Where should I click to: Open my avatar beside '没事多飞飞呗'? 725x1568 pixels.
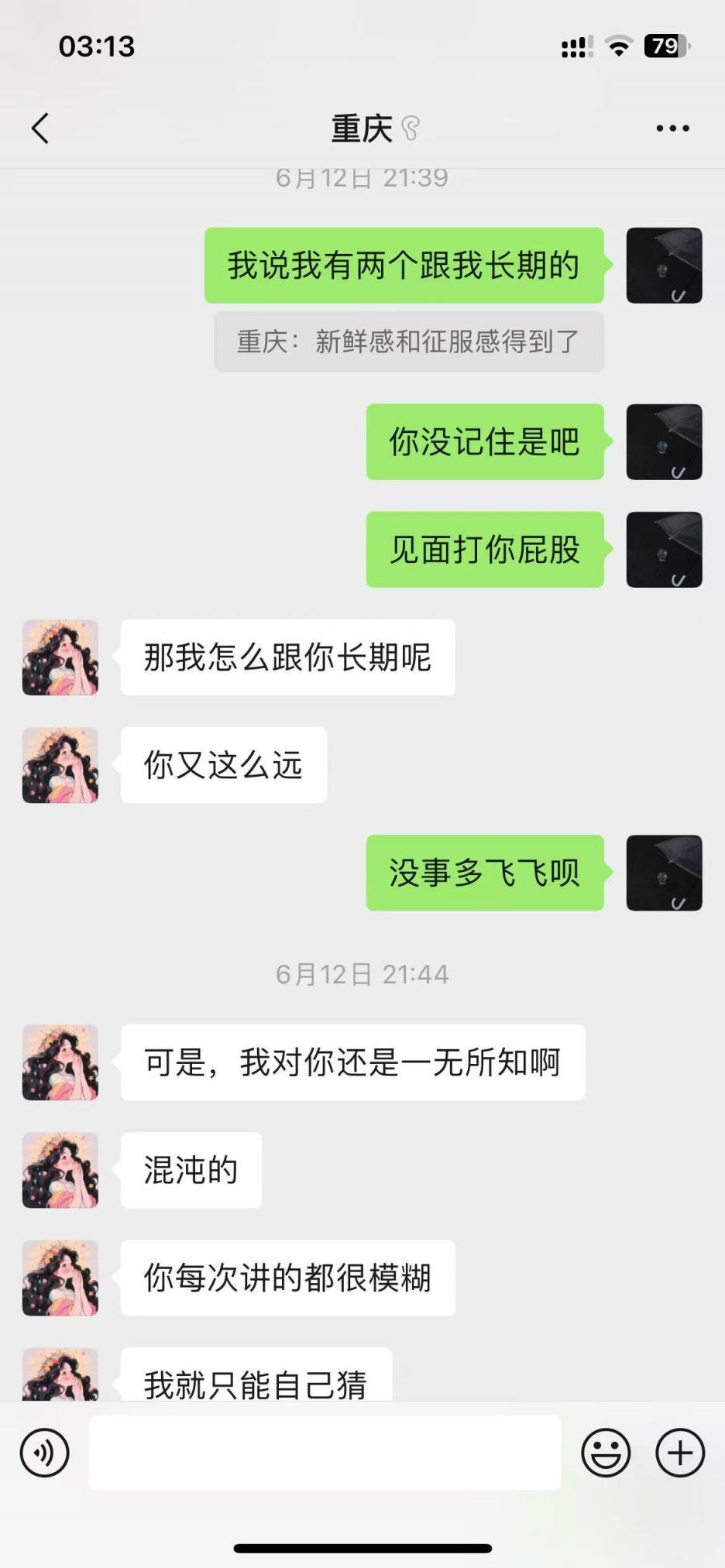pyautogui.click(x=664, y=873)
